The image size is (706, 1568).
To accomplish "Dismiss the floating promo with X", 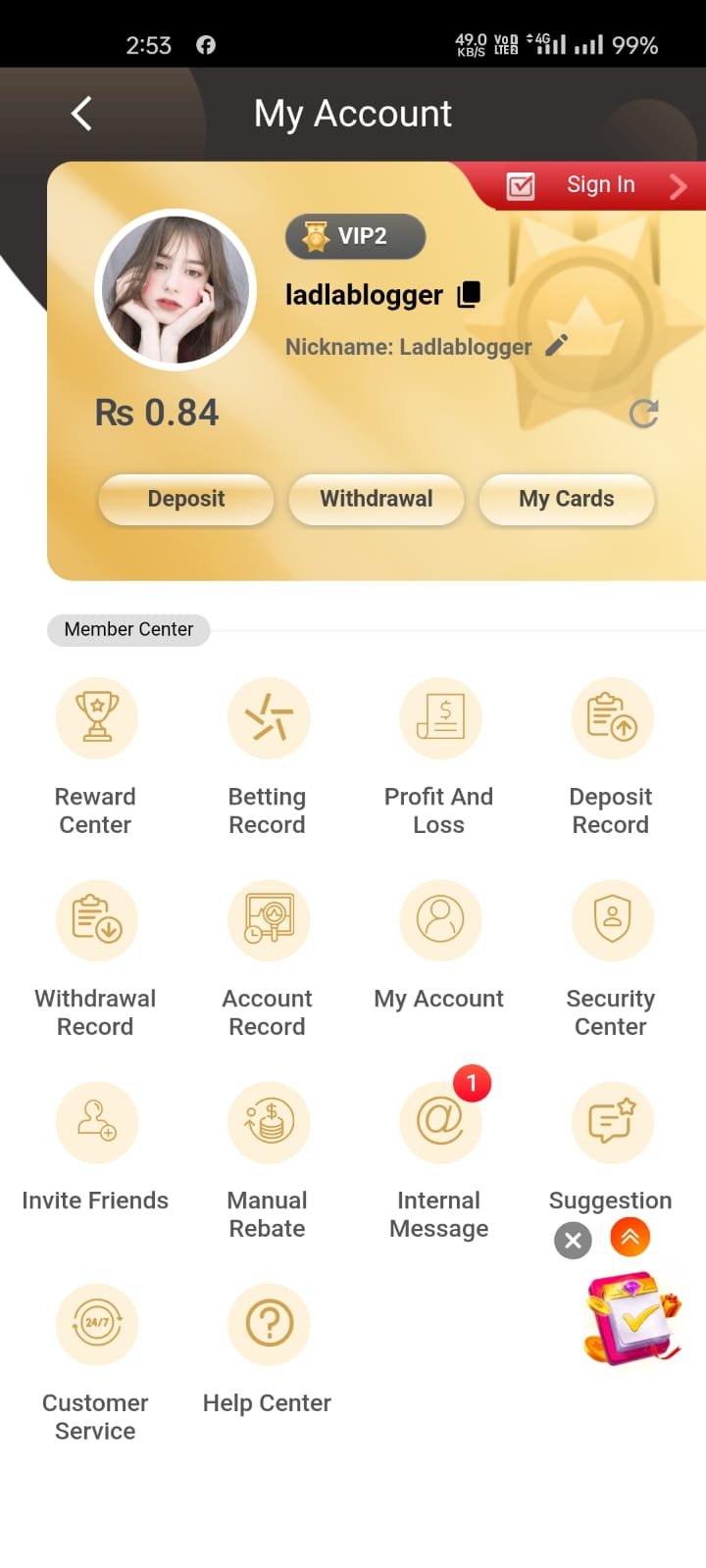I will 573,1240.
